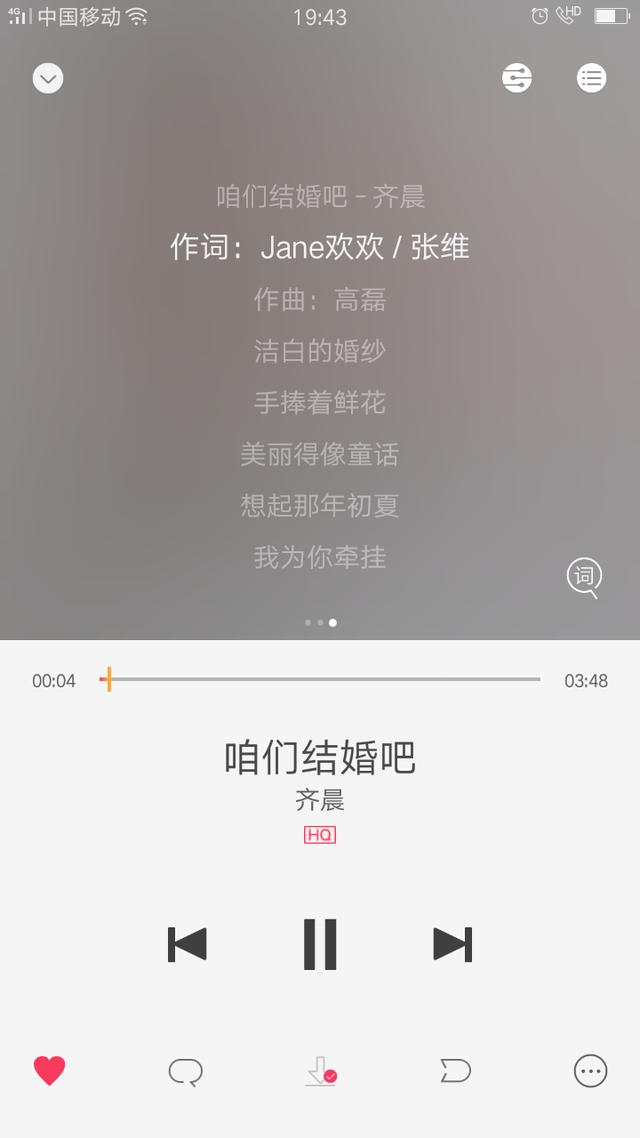Screen dimensions: 640x1138
Task: Tap the page indicator dots
Action: click(320, 623)
